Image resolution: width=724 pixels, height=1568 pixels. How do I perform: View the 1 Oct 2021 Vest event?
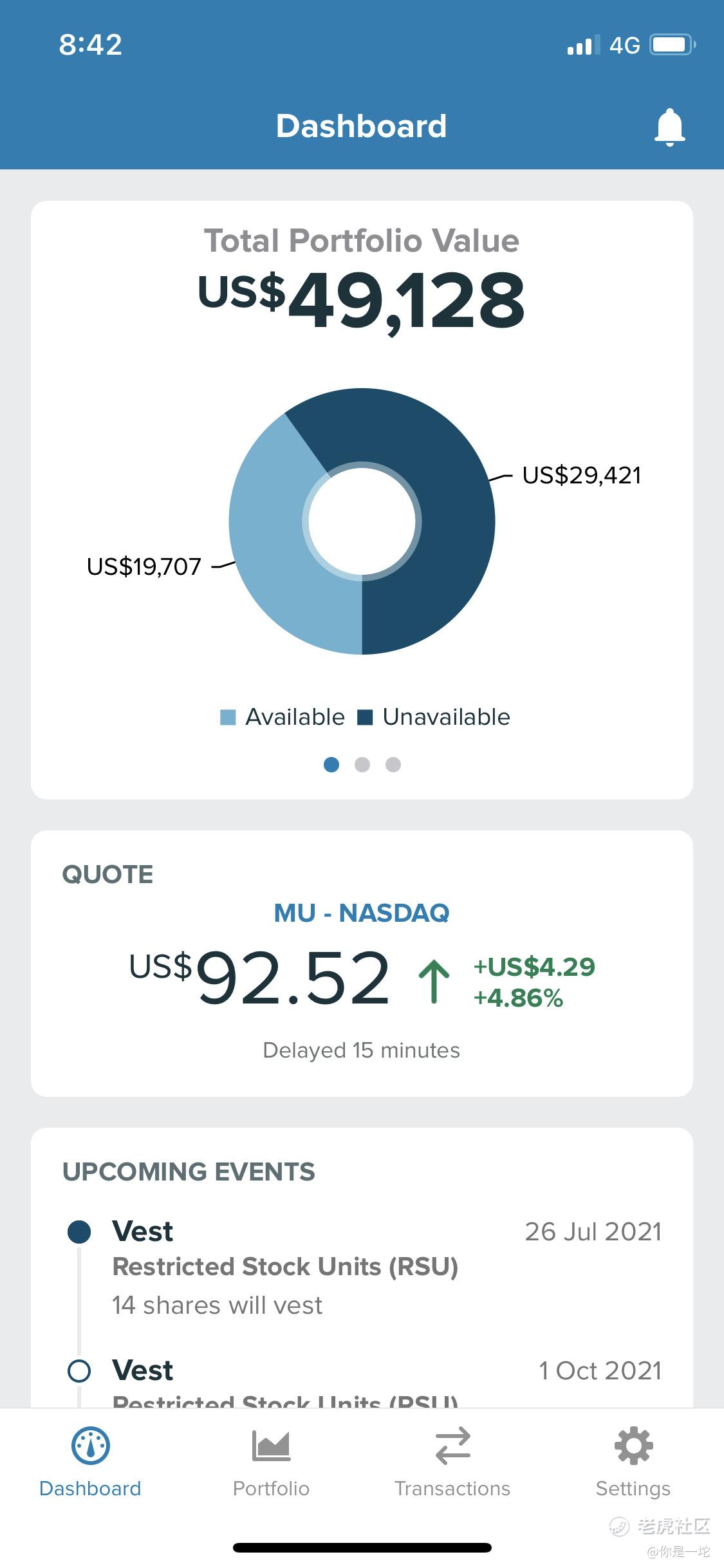(362, 1375)
